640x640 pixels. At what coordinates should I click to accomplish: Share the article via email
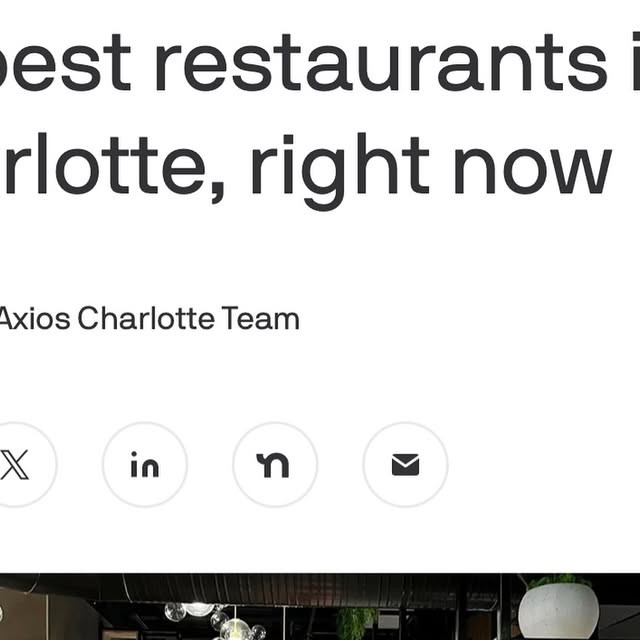point(405,465)
